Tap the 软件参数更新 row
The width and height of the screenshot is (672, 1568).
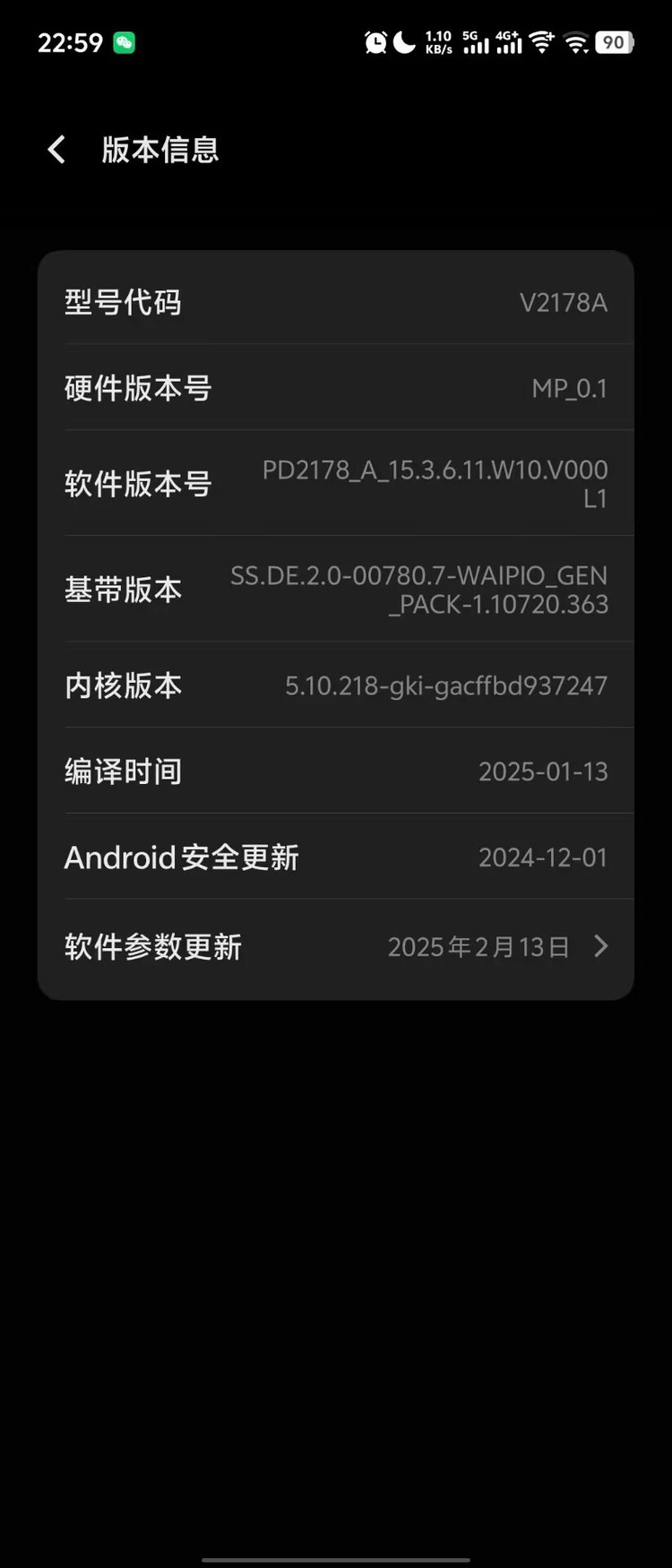click(336, 946)
